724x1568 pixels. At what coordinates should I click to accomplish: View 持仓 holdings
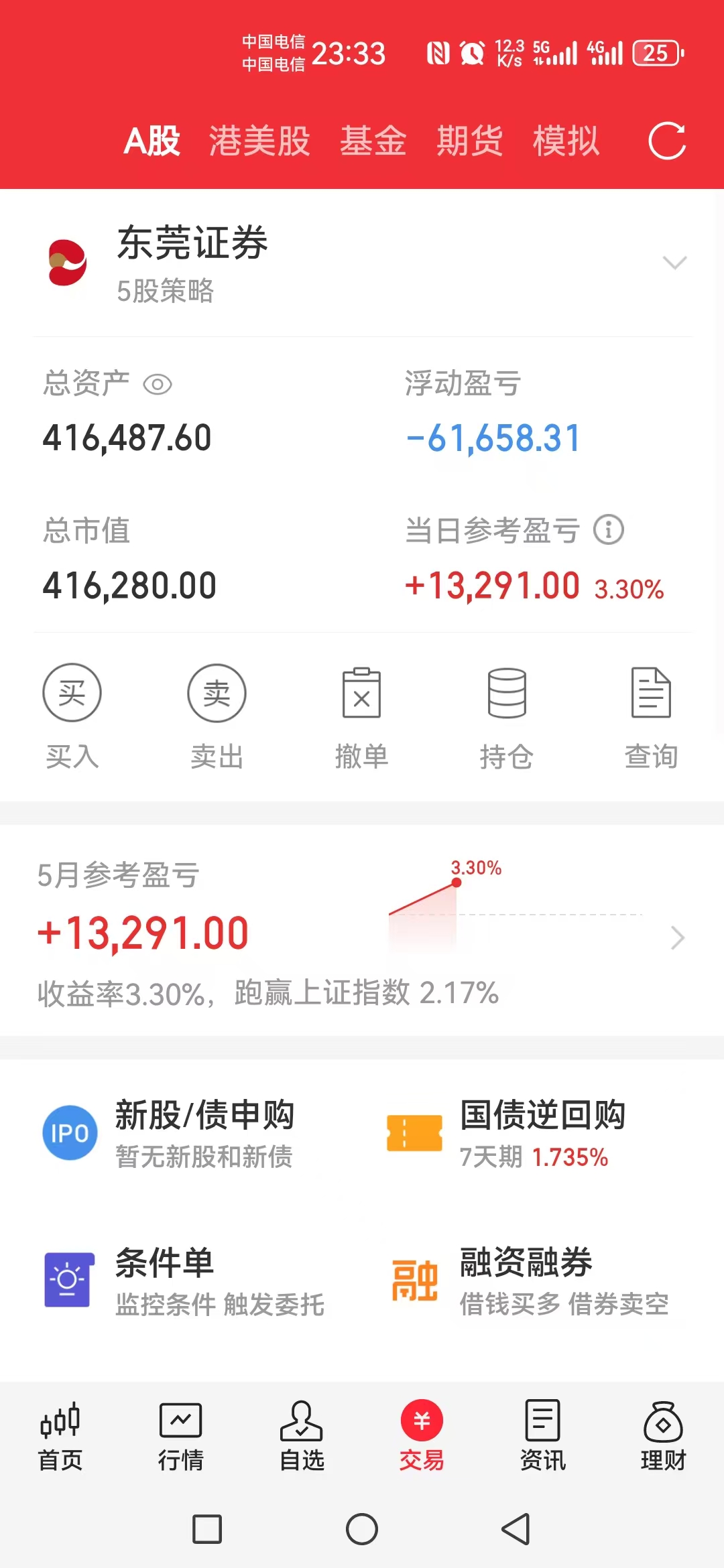pos(506,715)
